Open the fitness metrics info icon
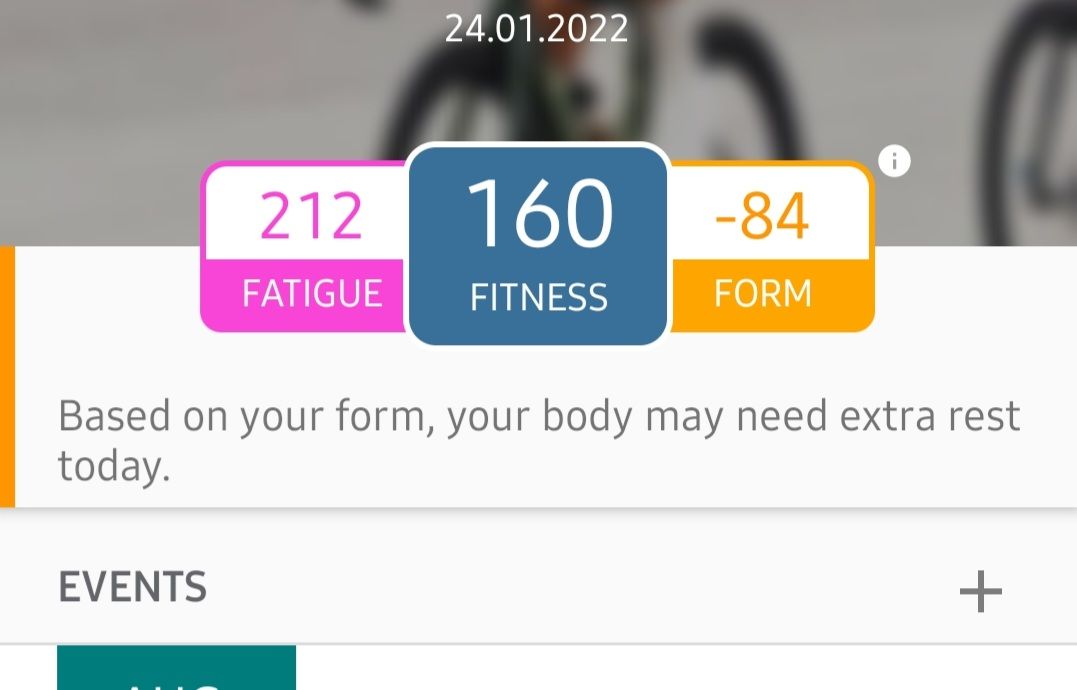The image size is (1077, 690). click(894, 161)
